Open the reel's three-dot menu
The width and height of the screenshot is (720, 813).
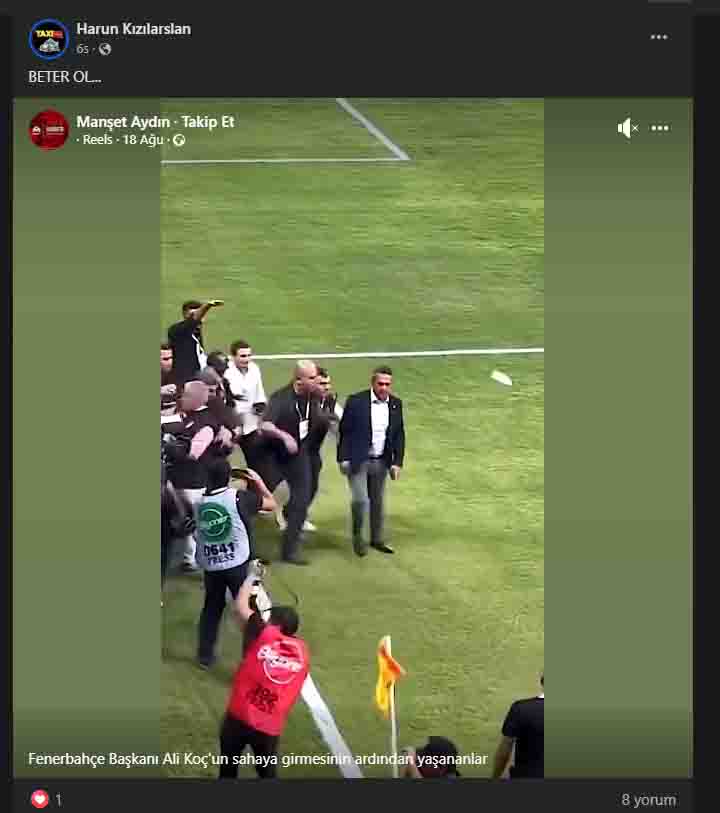660,128
